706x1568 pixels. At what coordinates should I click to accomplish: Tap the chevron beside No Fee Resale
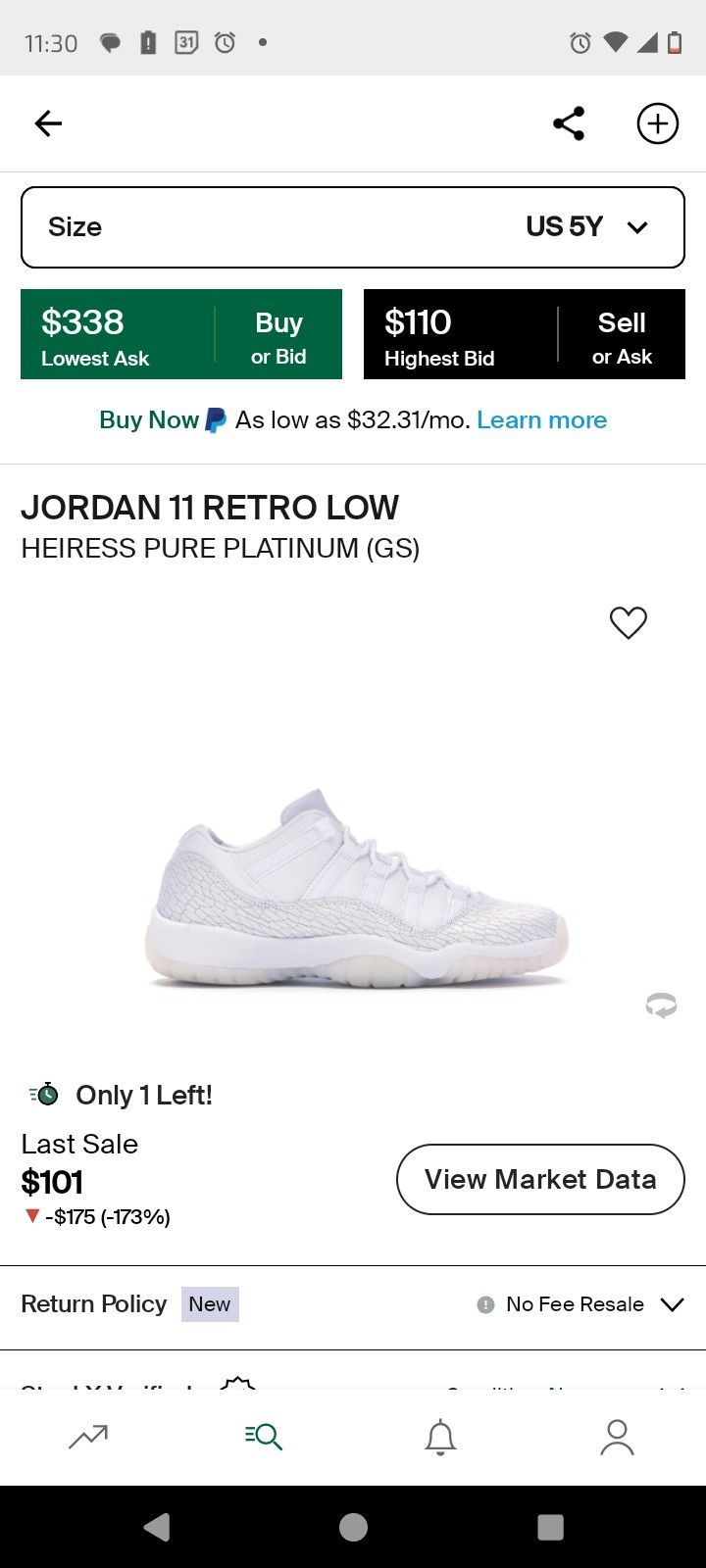point(673,1304)
